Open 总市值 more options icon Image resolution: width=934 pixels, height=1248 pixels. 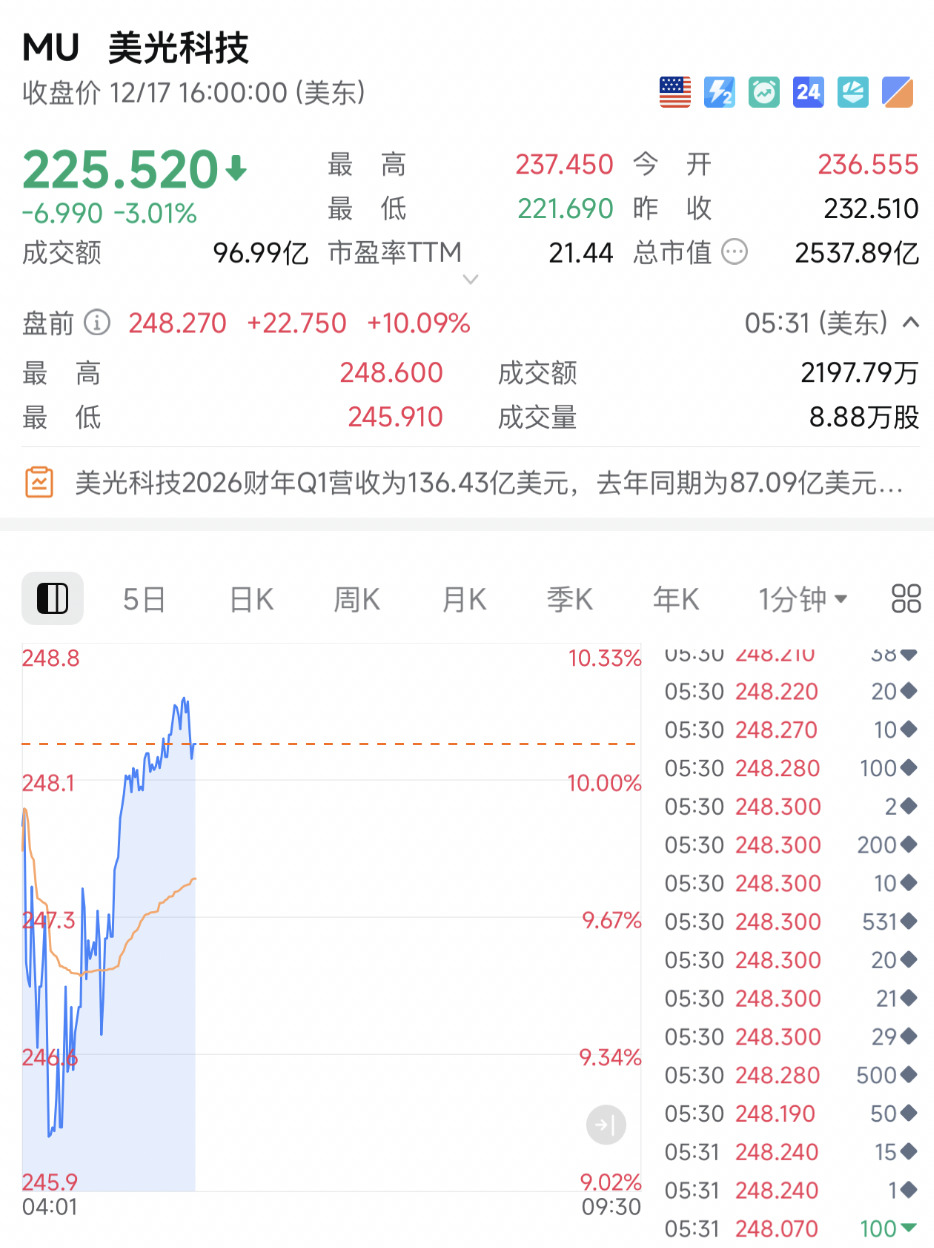(734, 253)
